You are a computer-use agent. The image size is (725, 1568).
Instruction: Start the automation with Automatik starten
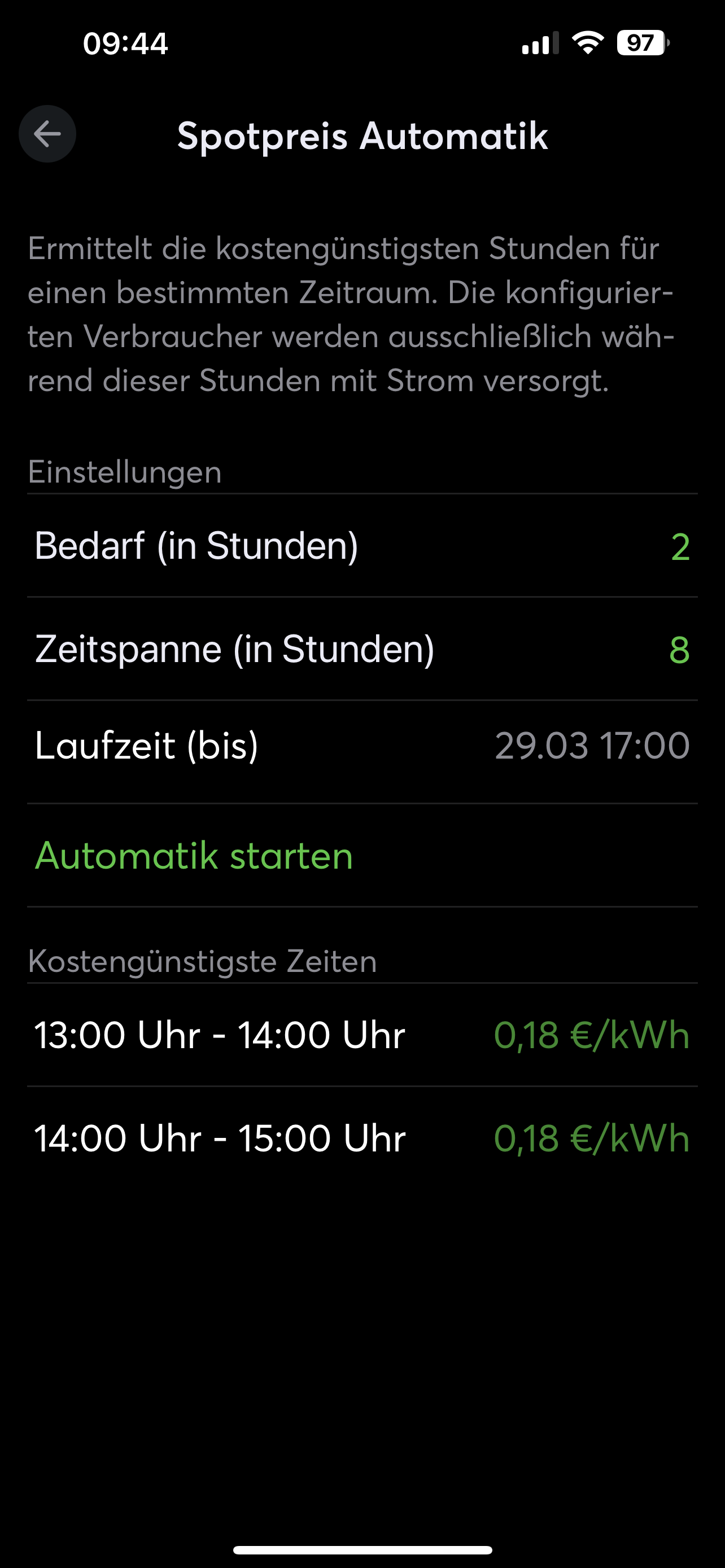194,856
